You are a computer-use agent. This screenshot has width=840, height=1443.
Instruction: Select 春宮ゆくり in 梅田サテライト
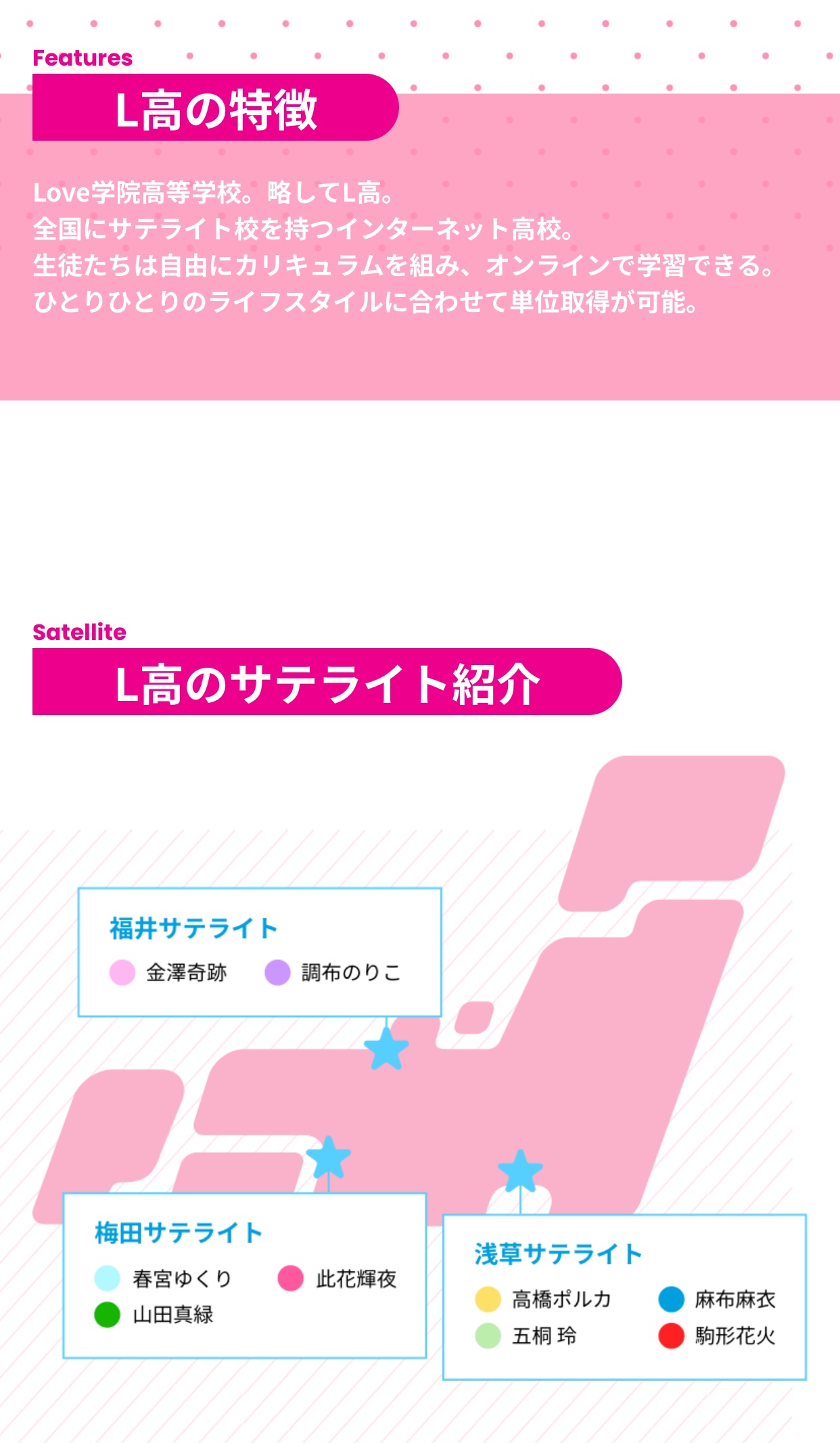coord(164,1278)
